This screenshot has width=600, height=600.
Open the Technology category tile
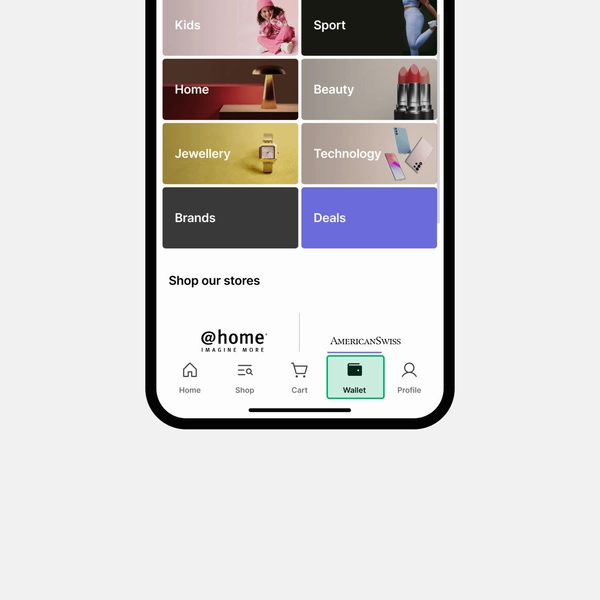click(x=369, y=153)
